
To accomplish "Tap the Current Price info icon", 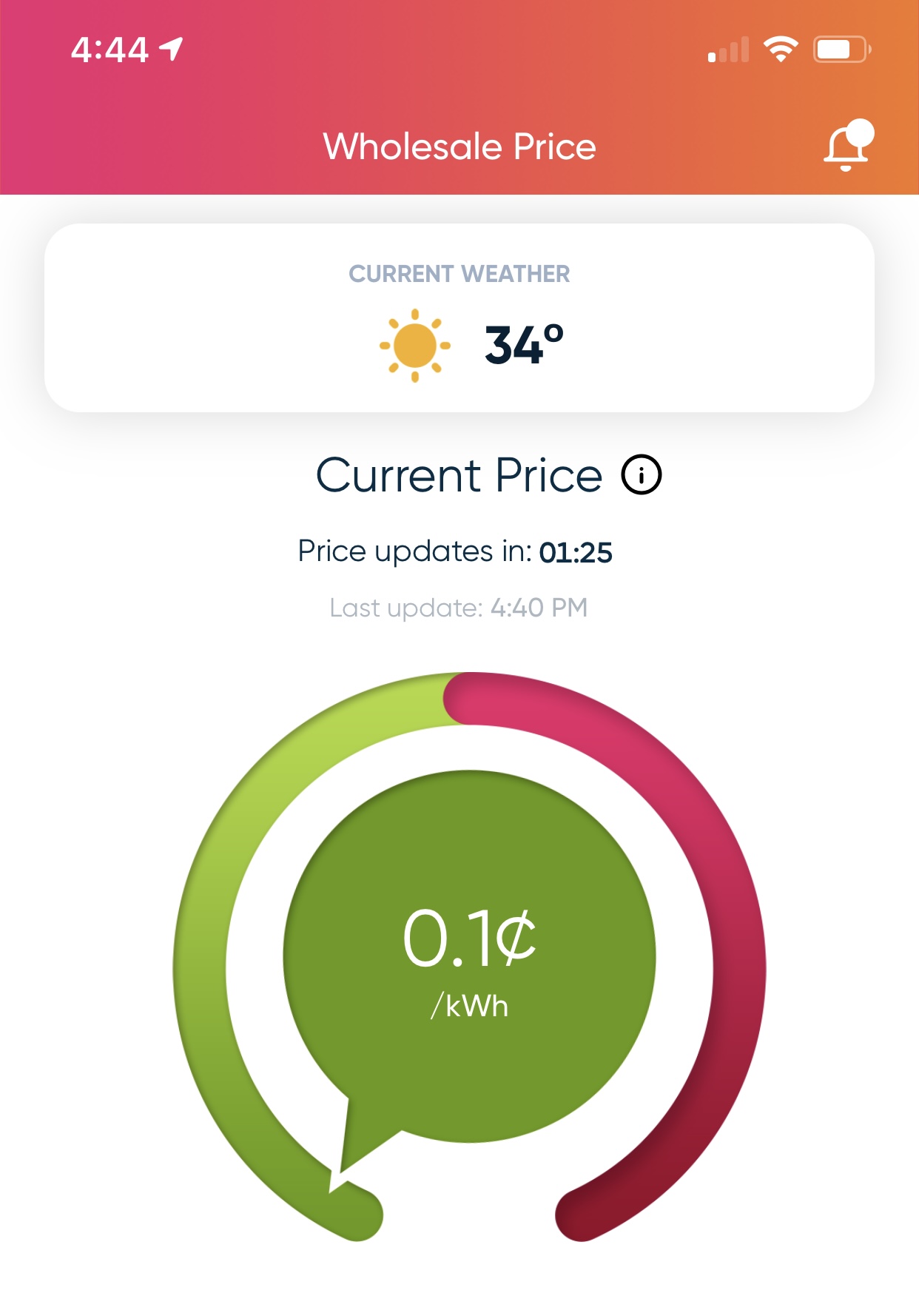I will (641, 474).
